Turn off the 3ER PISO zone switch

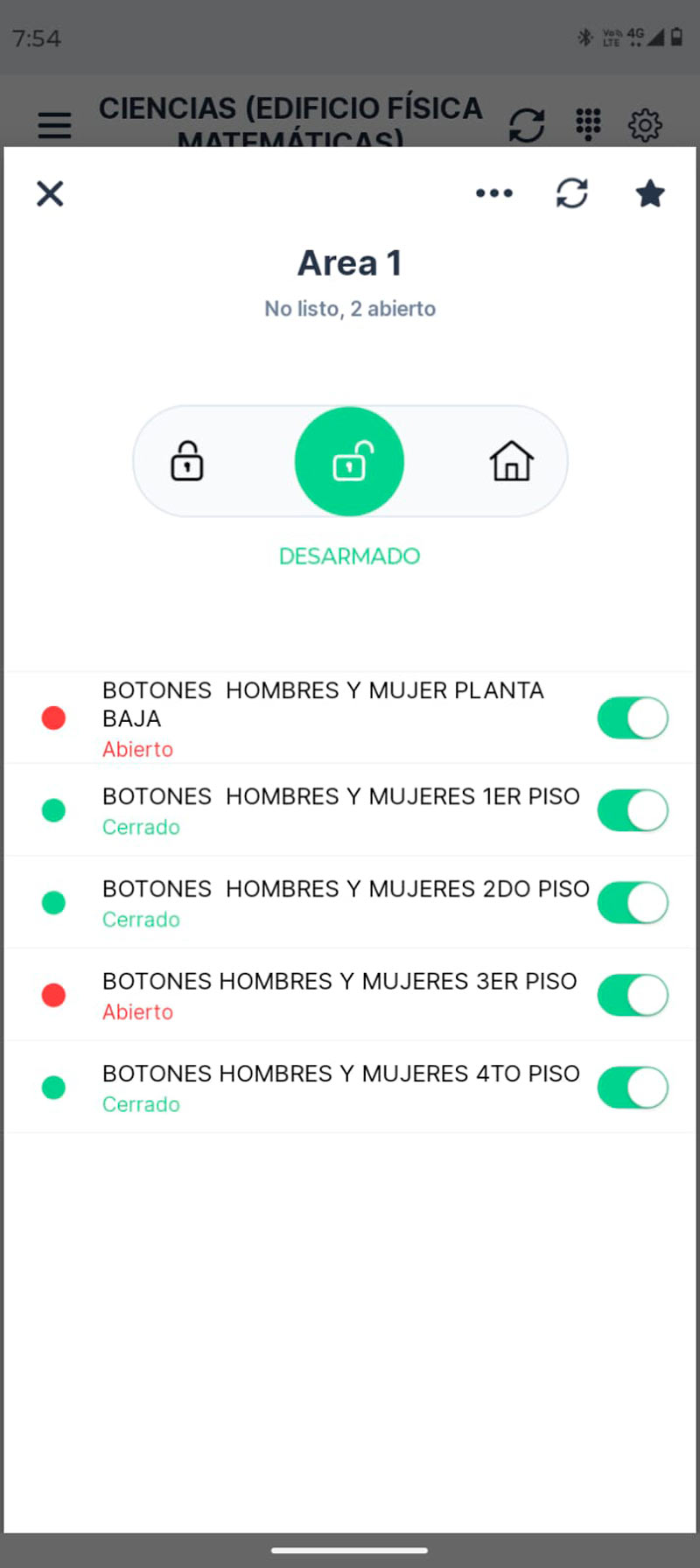coord(633,995)
